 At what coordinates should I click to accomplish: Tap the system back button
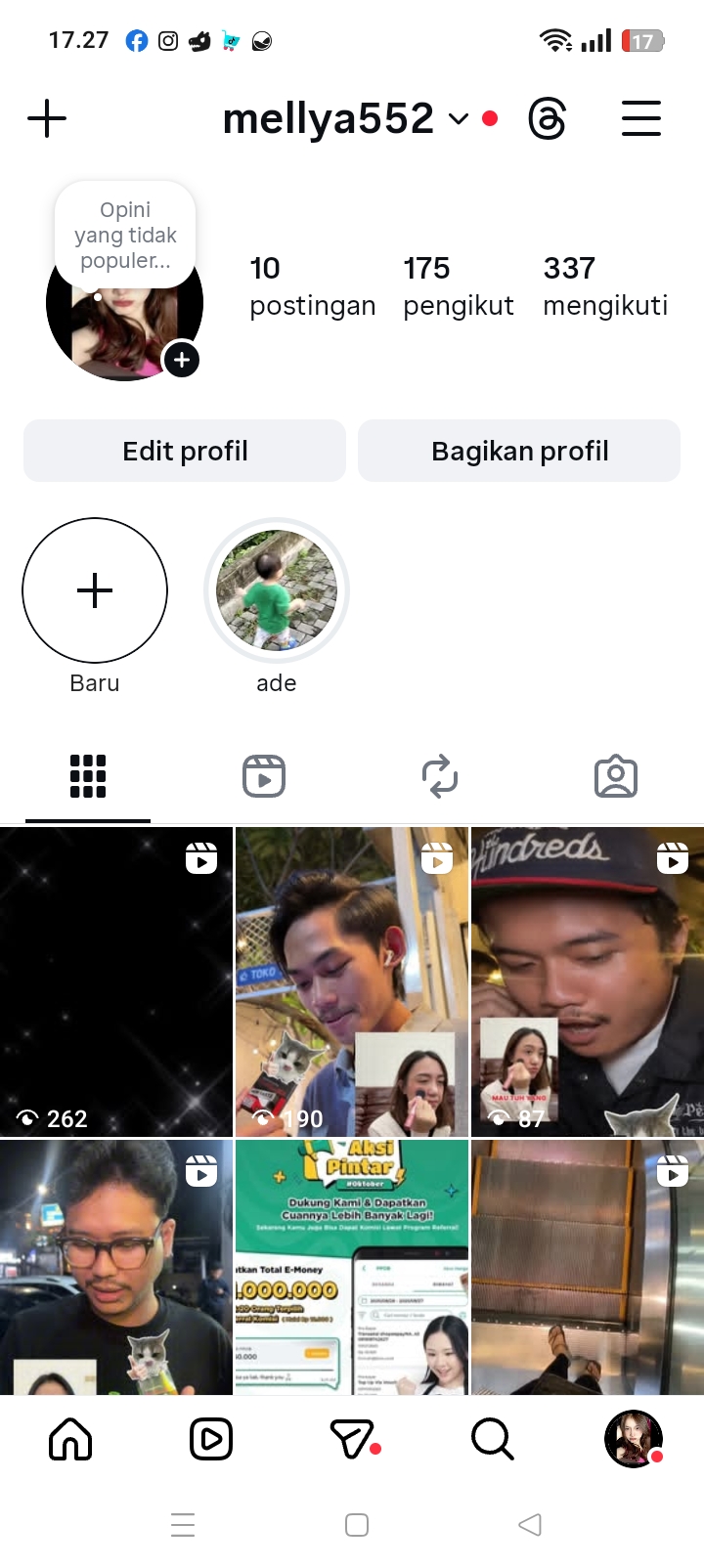529,1525
